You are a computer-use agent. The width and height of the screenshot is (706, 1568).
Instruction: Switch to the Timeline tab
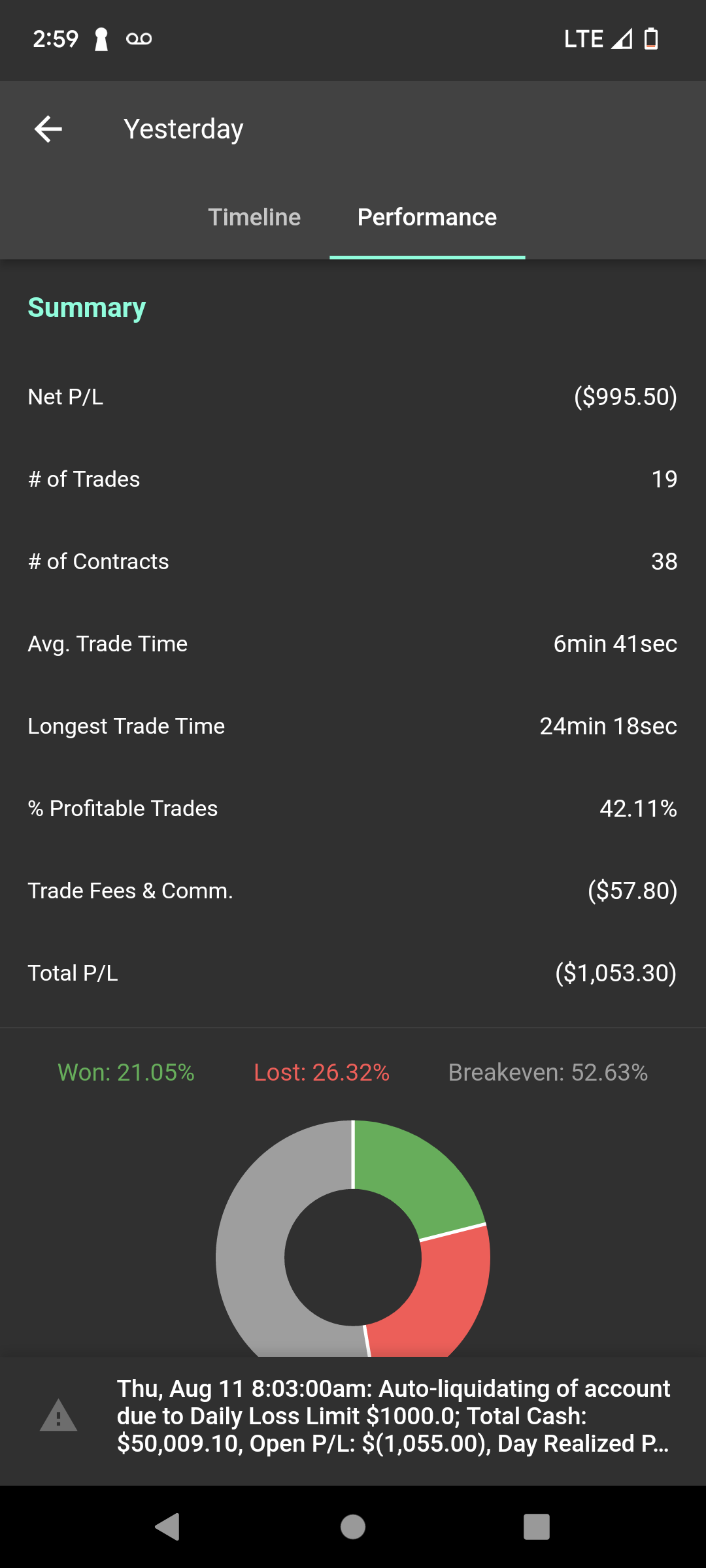coord(254,217)
